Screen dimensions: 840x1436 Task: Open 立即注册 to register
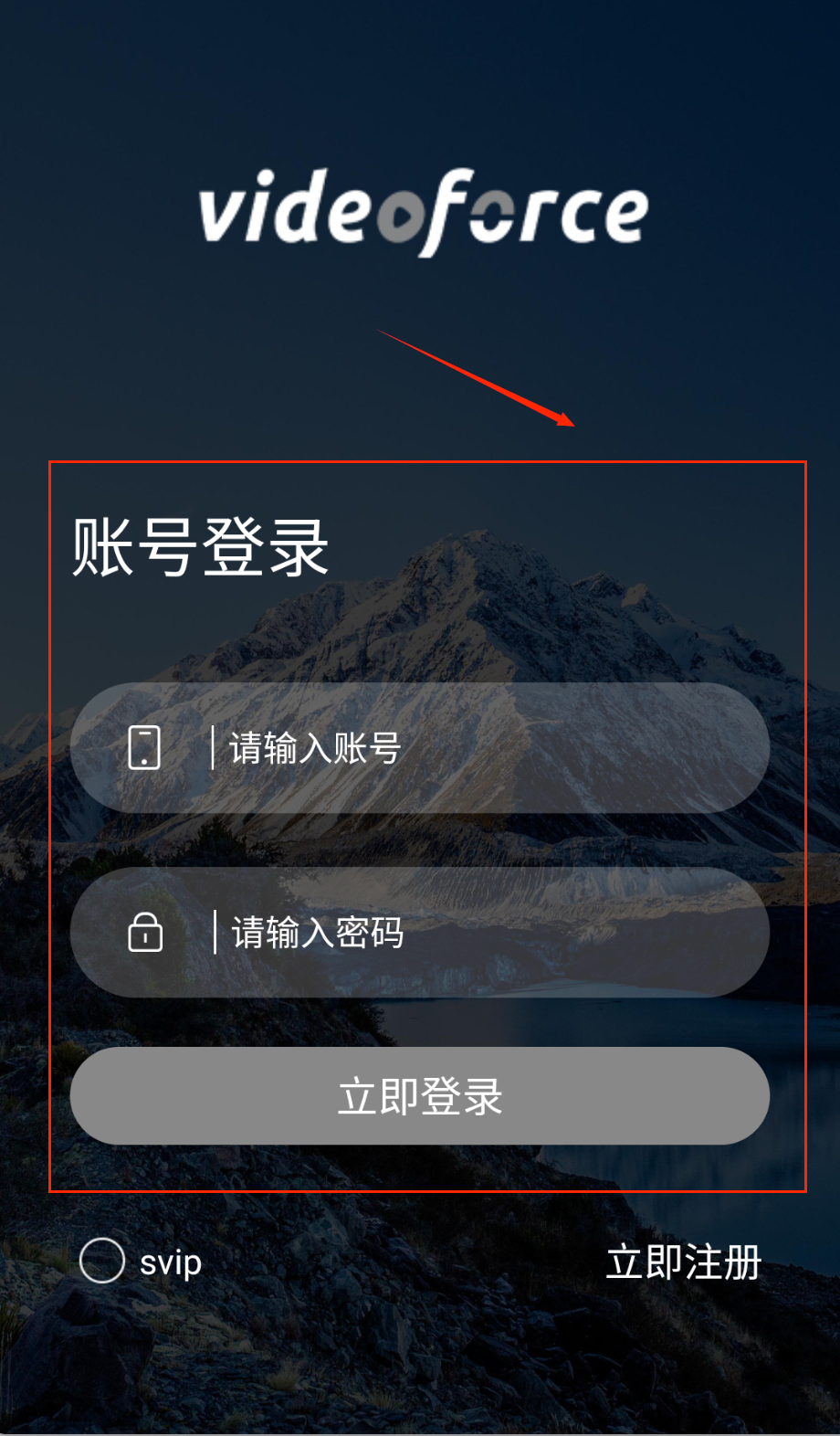pos(683,1262)
